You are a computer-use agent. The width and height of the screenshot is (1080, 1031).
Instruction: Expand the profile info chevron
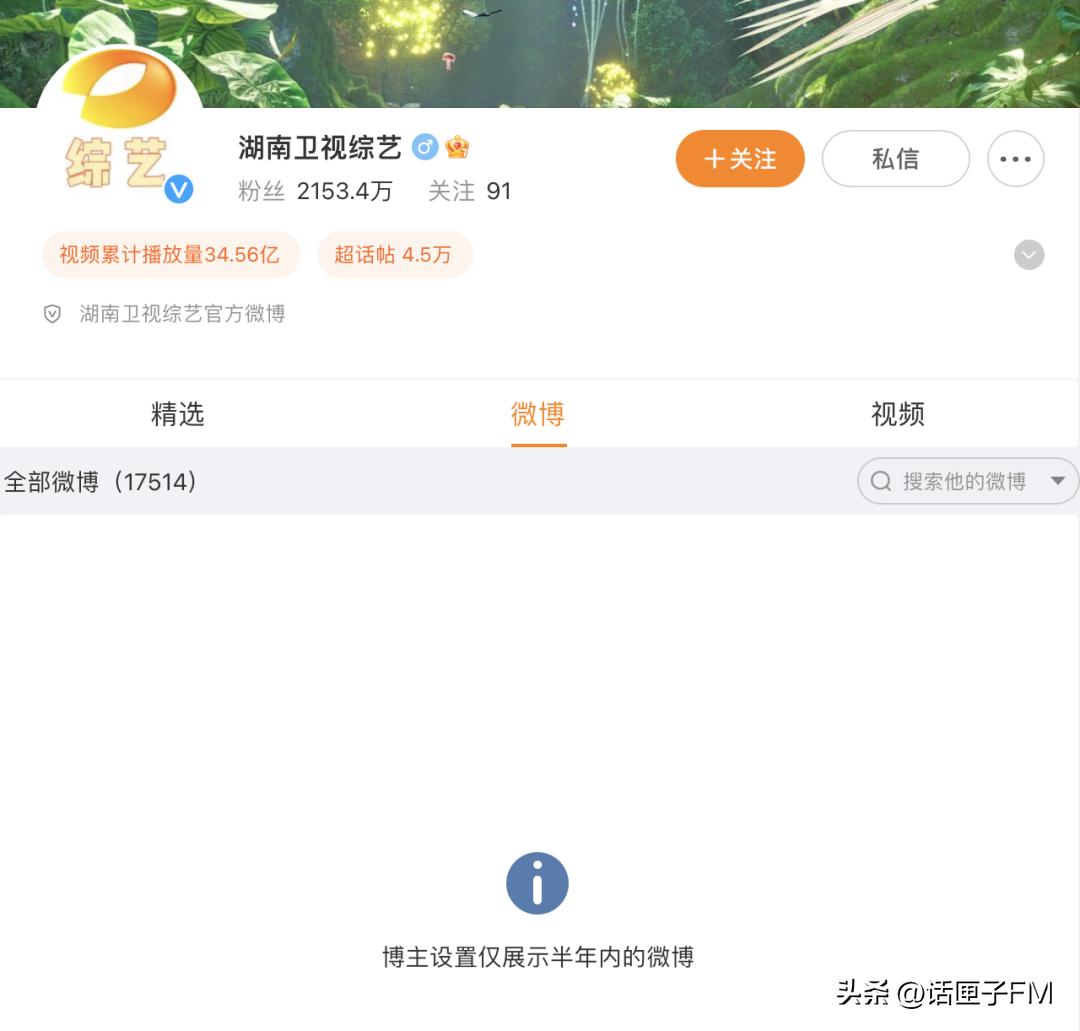(1029, 255)
